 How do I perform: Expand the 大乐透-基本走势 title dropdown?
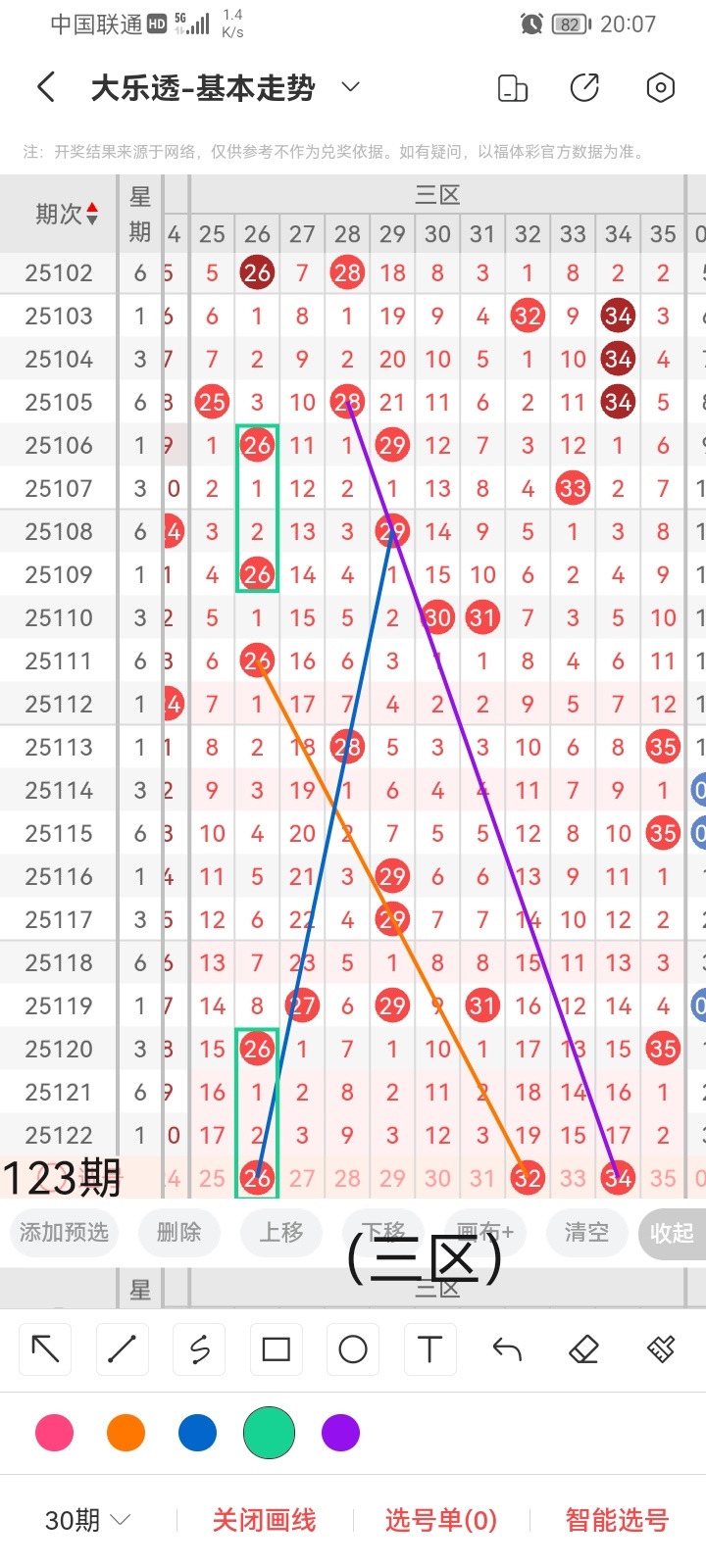coord(350,88)
